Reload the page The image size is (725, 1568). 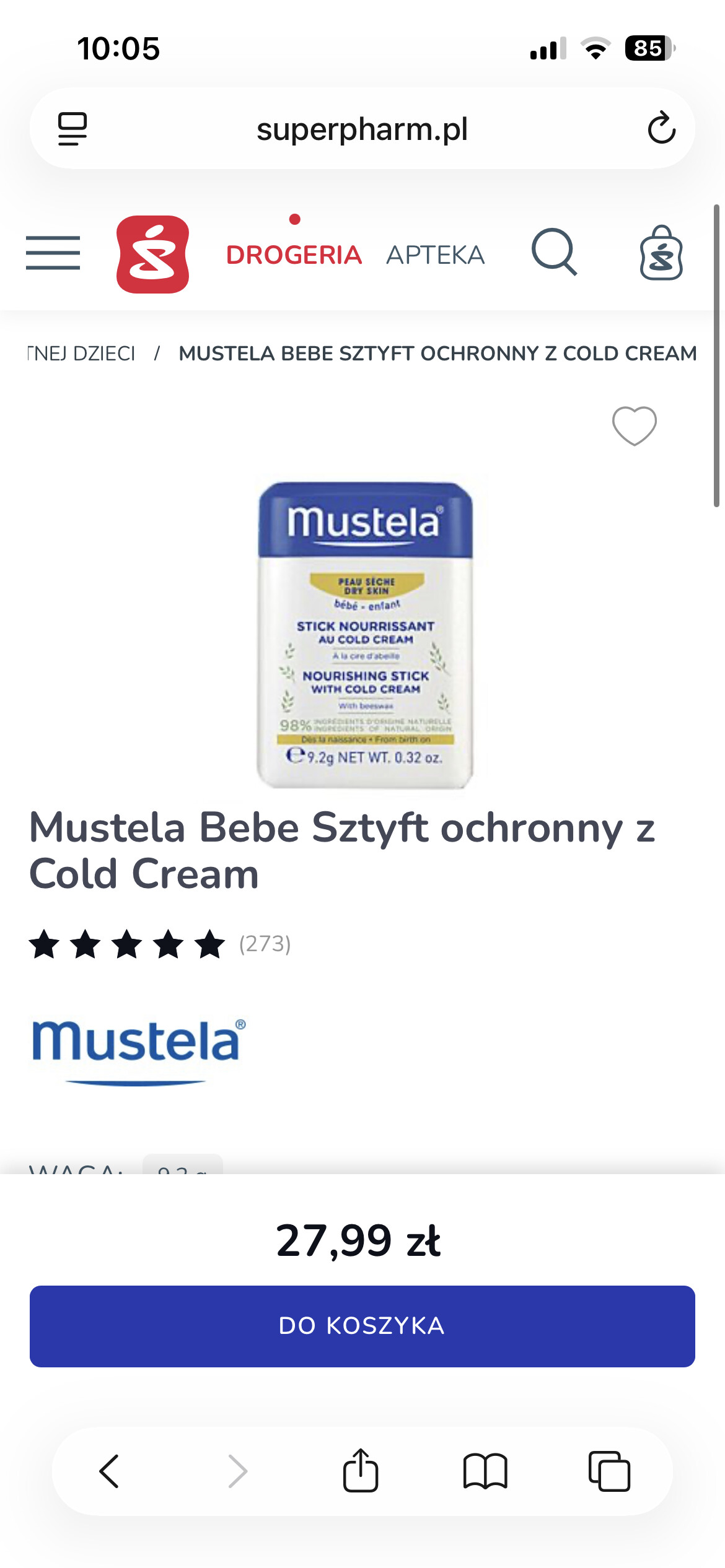click(x=661, y=128)
